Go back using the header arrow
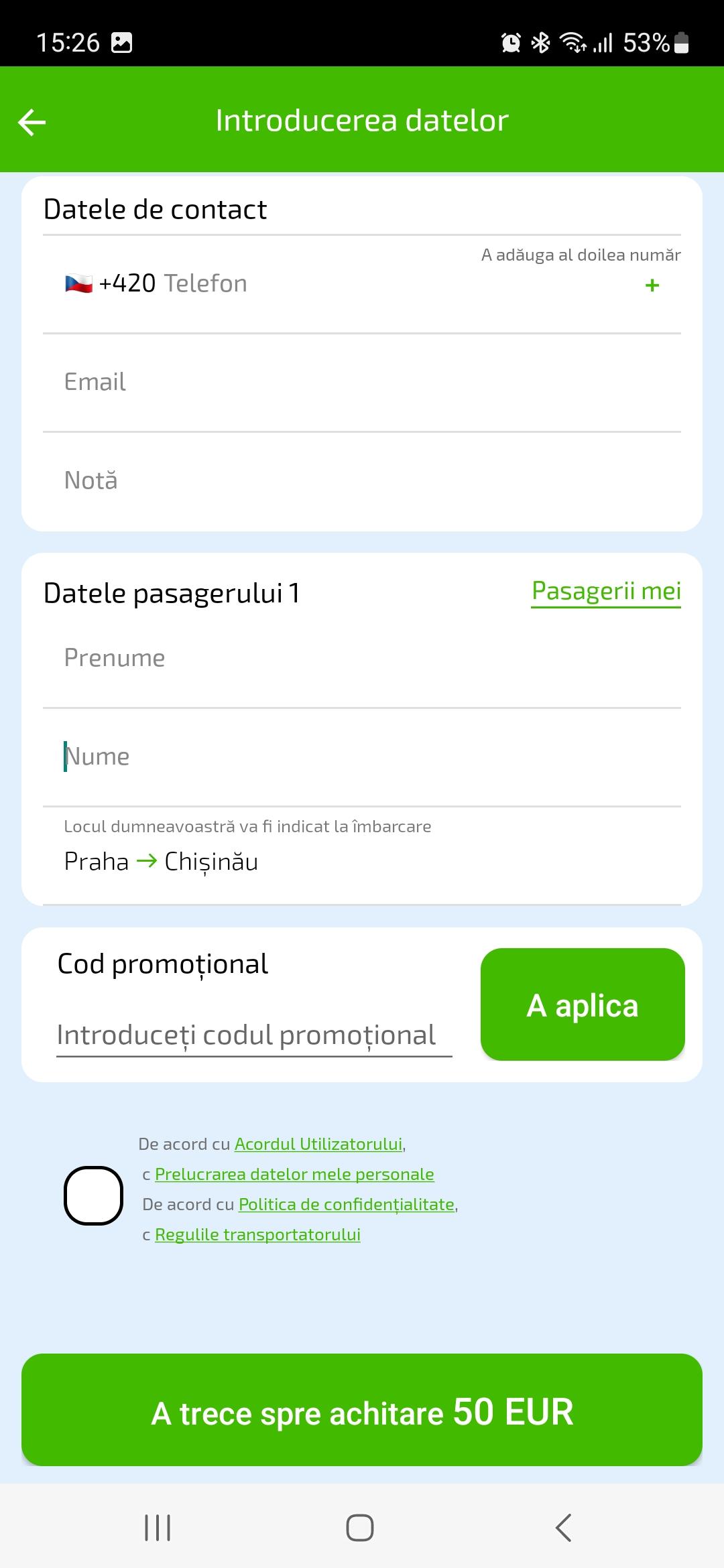 [32, 122]
